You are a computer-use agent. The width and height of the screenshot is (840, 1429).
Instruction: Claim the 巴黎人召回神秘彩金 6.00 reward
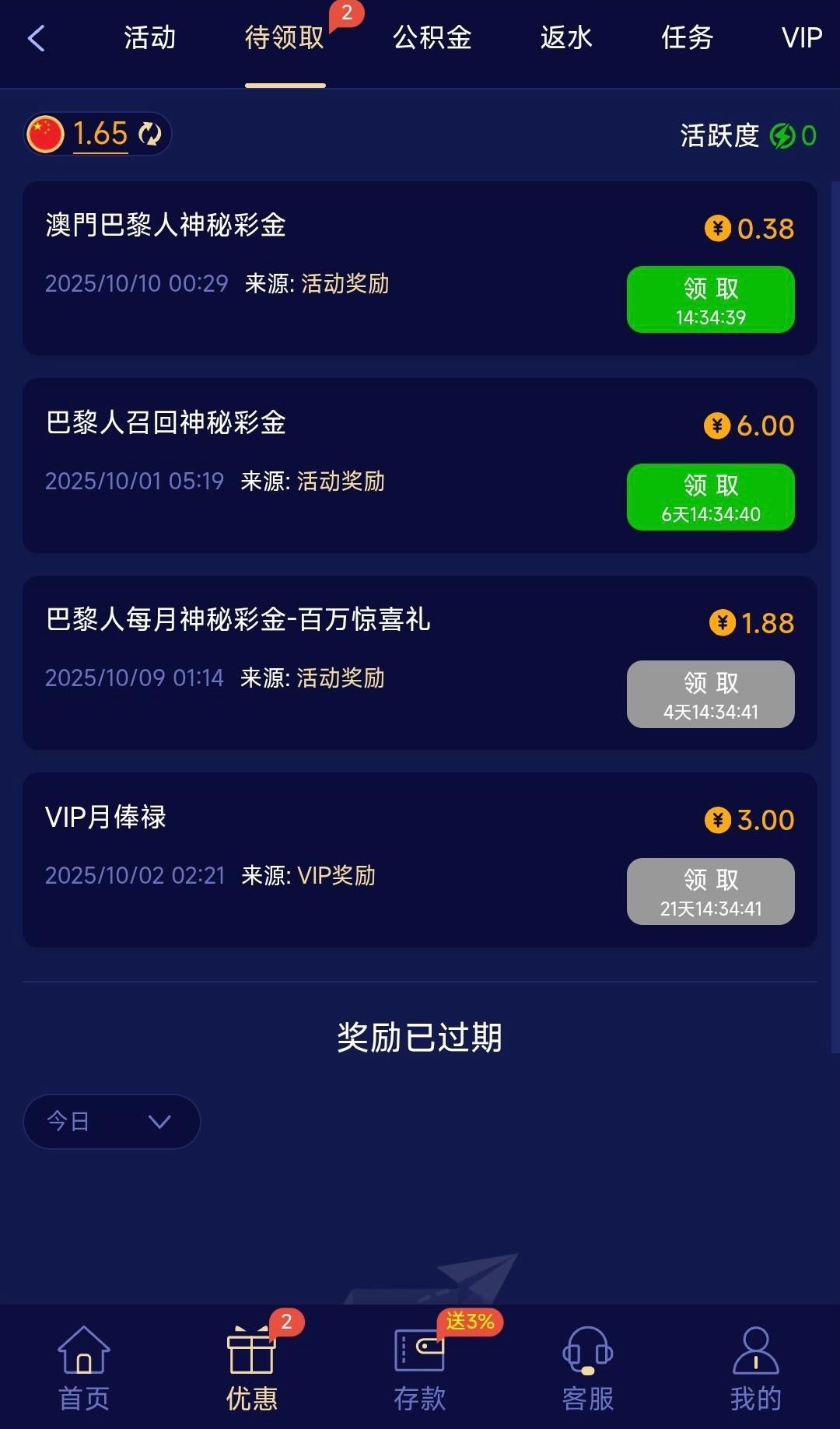point(710,497)
